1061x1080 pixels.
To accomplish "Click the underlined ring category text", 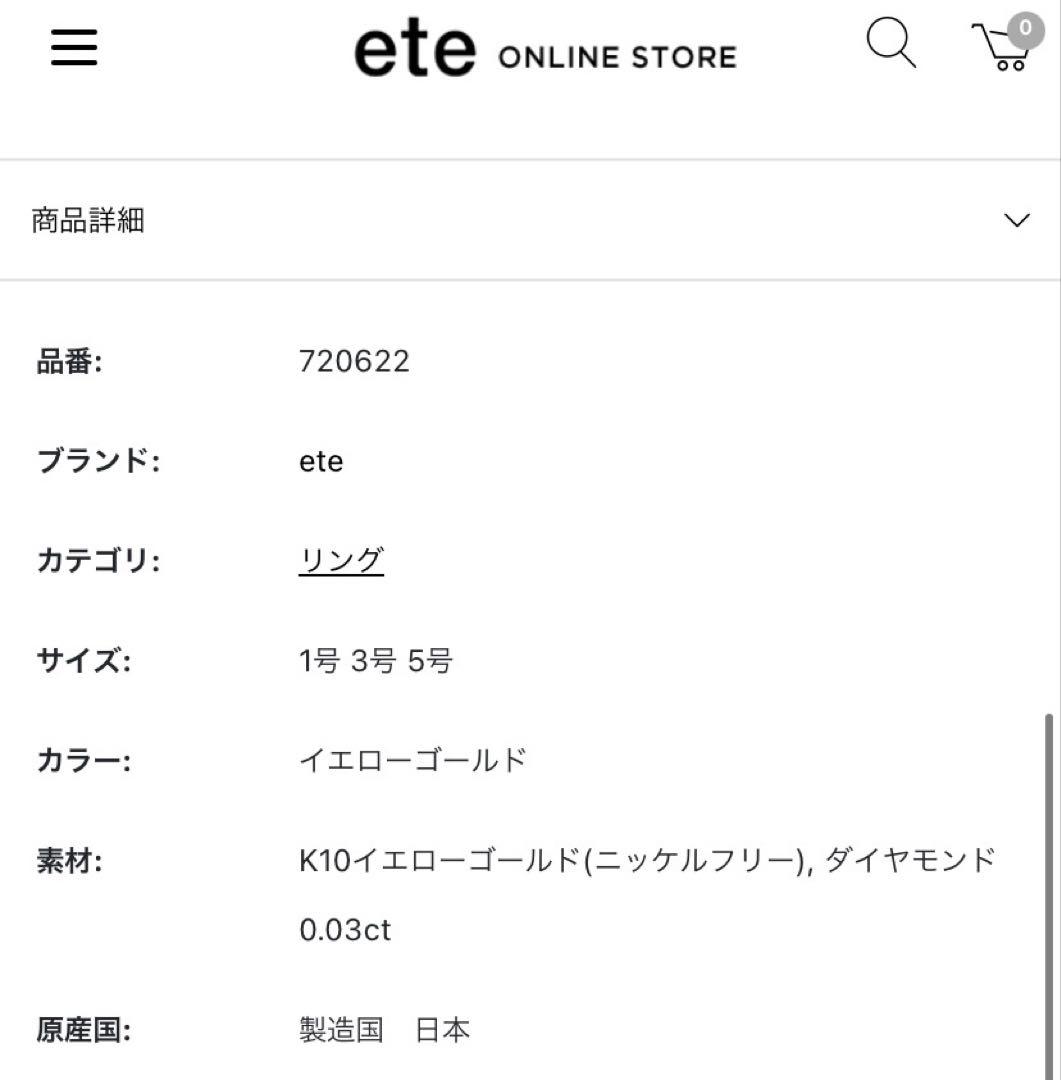I will [x=341, y=560].
